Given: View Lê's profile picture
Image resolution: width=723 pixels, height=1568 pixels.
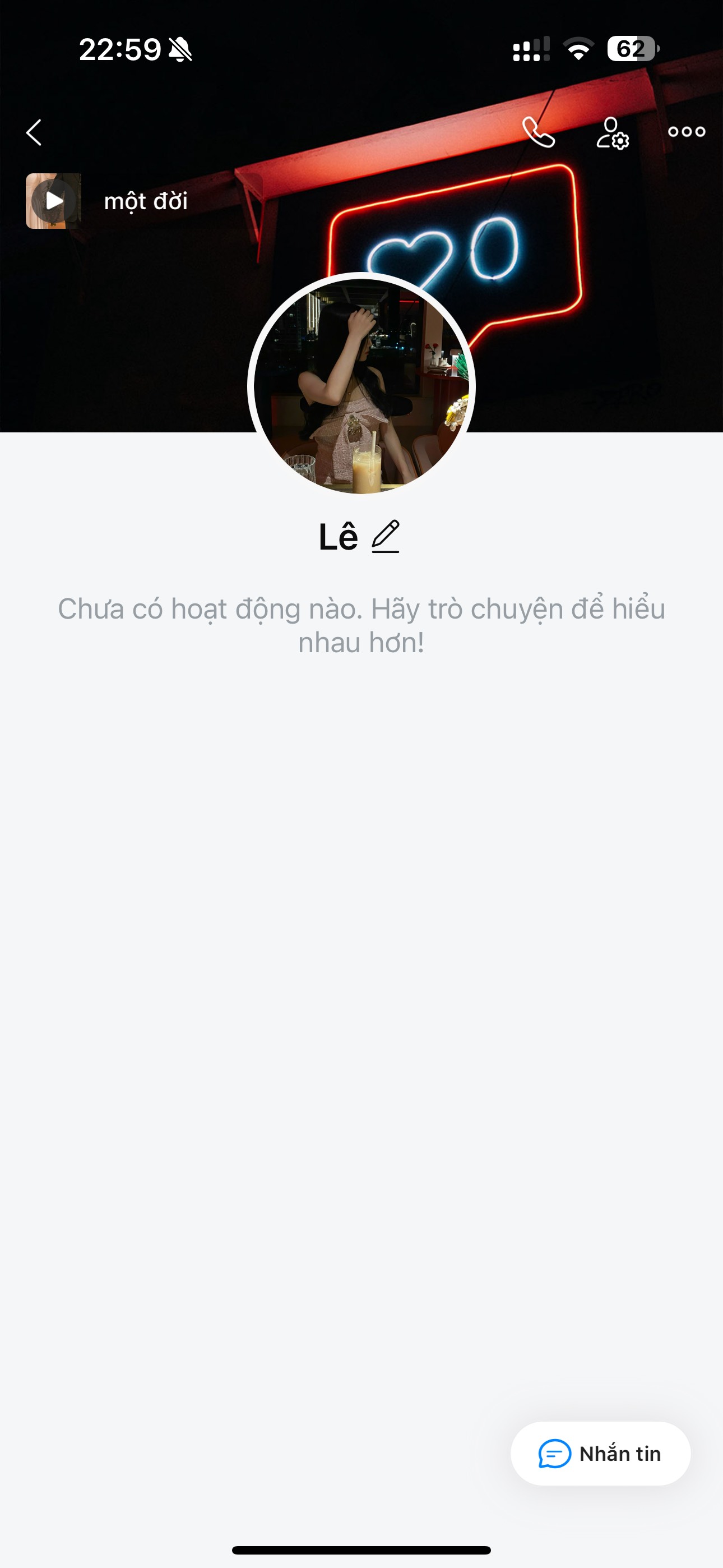Looking at the screenshot, I should click(361, 385).
